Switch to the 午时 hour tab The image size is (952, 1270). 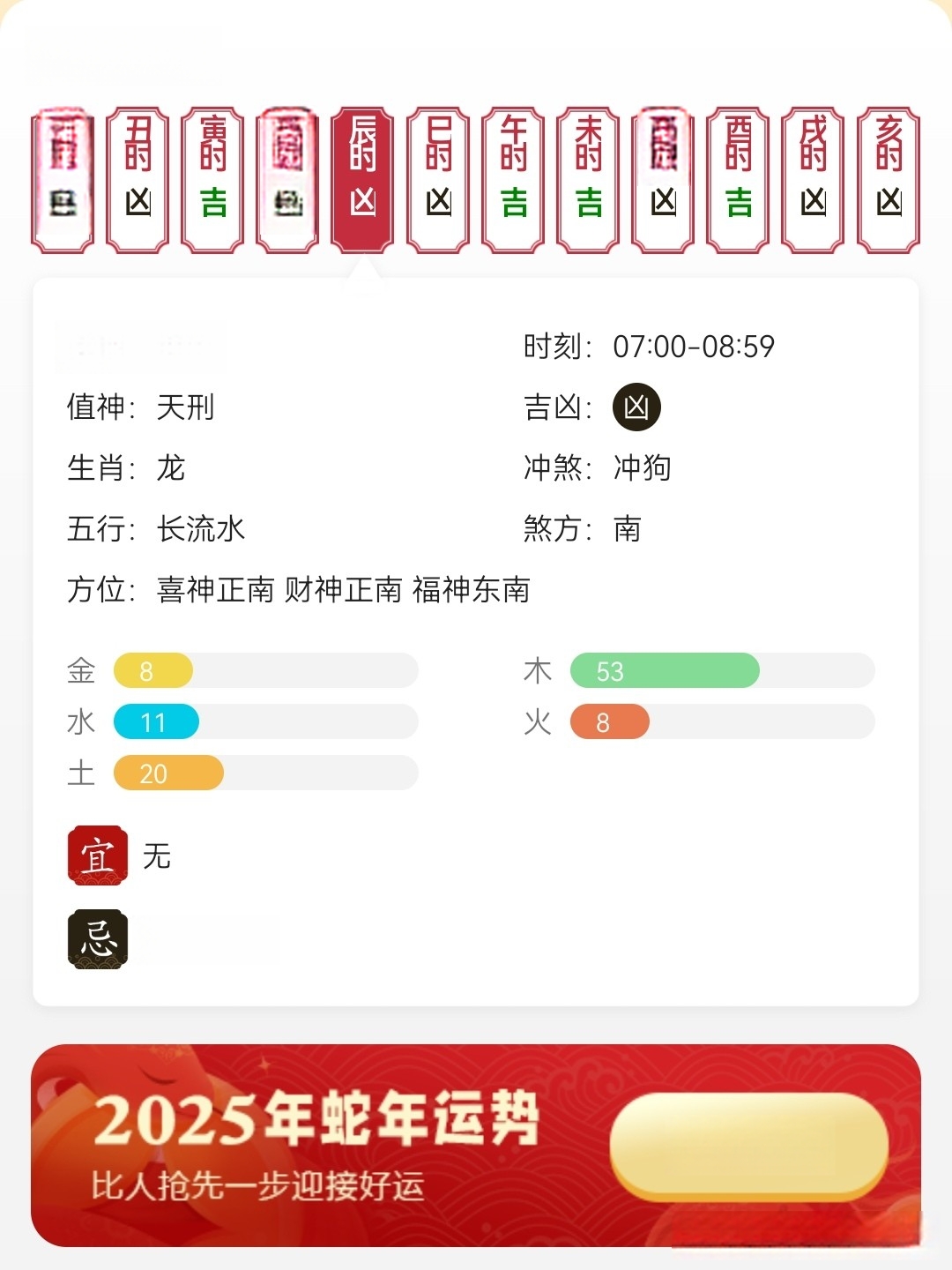(x=513, y=180)
